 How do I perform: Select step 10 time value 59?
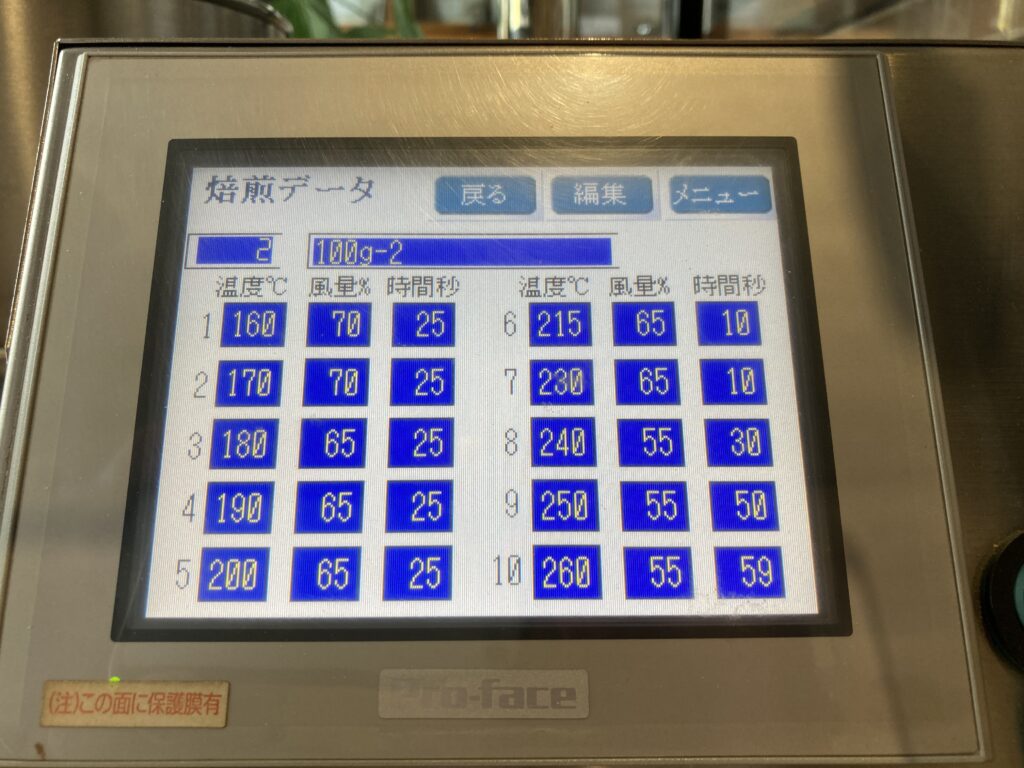[749, 572]
